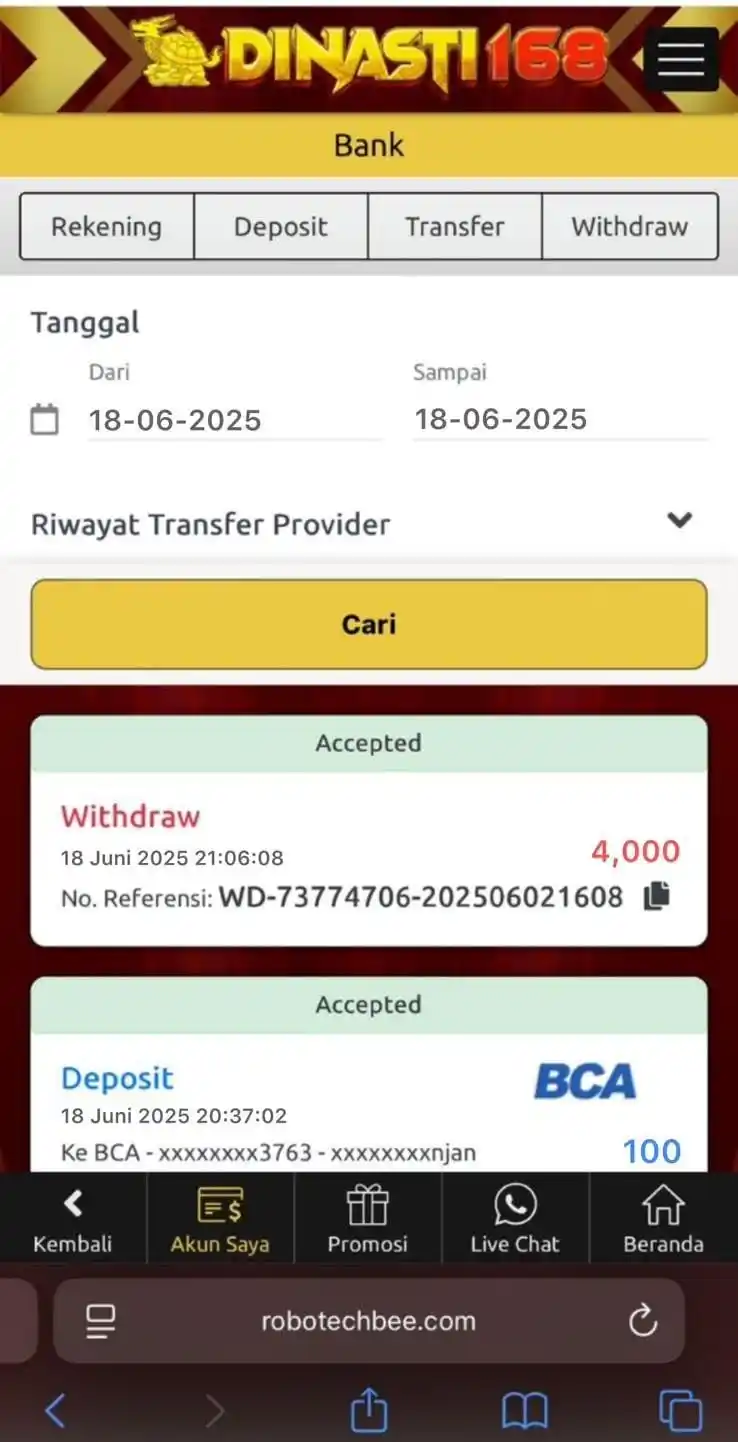Open browser bookmarks

524,1411
